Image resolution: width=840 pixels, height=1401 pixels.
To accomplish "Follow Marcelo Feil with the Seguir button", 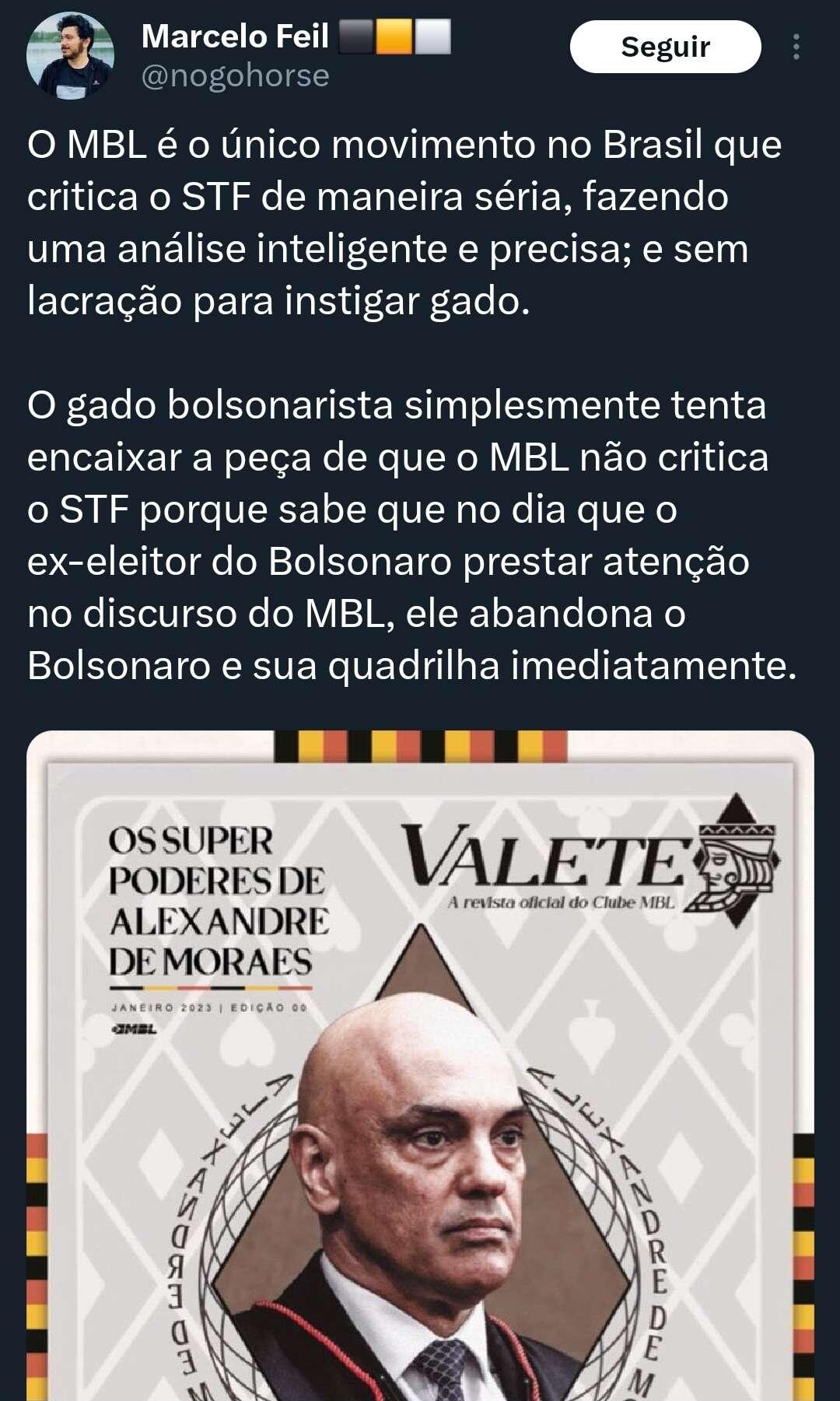I will point(665,47).
